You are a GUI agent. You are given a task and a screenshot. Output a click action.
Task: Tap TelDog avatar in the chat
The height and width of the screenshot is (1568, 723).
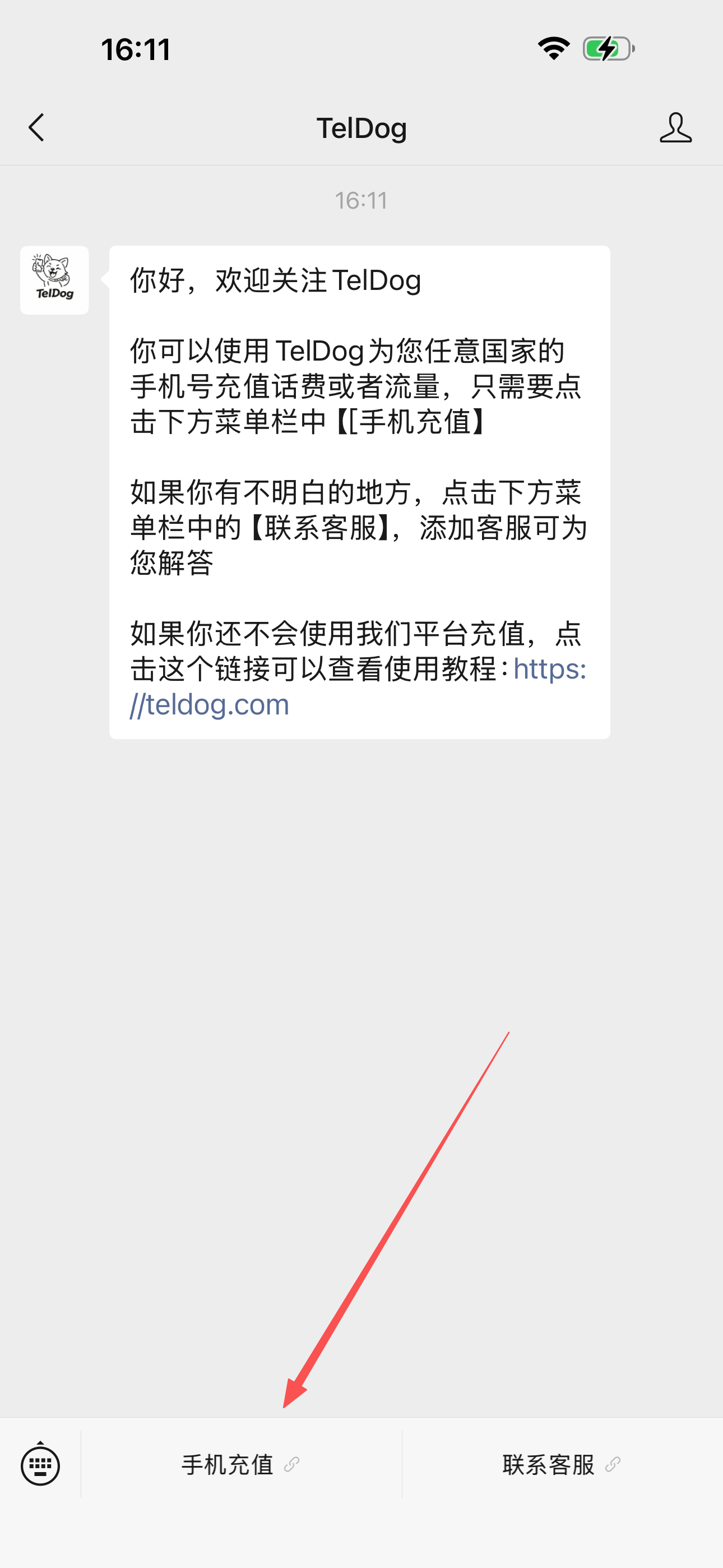[54, 280]
